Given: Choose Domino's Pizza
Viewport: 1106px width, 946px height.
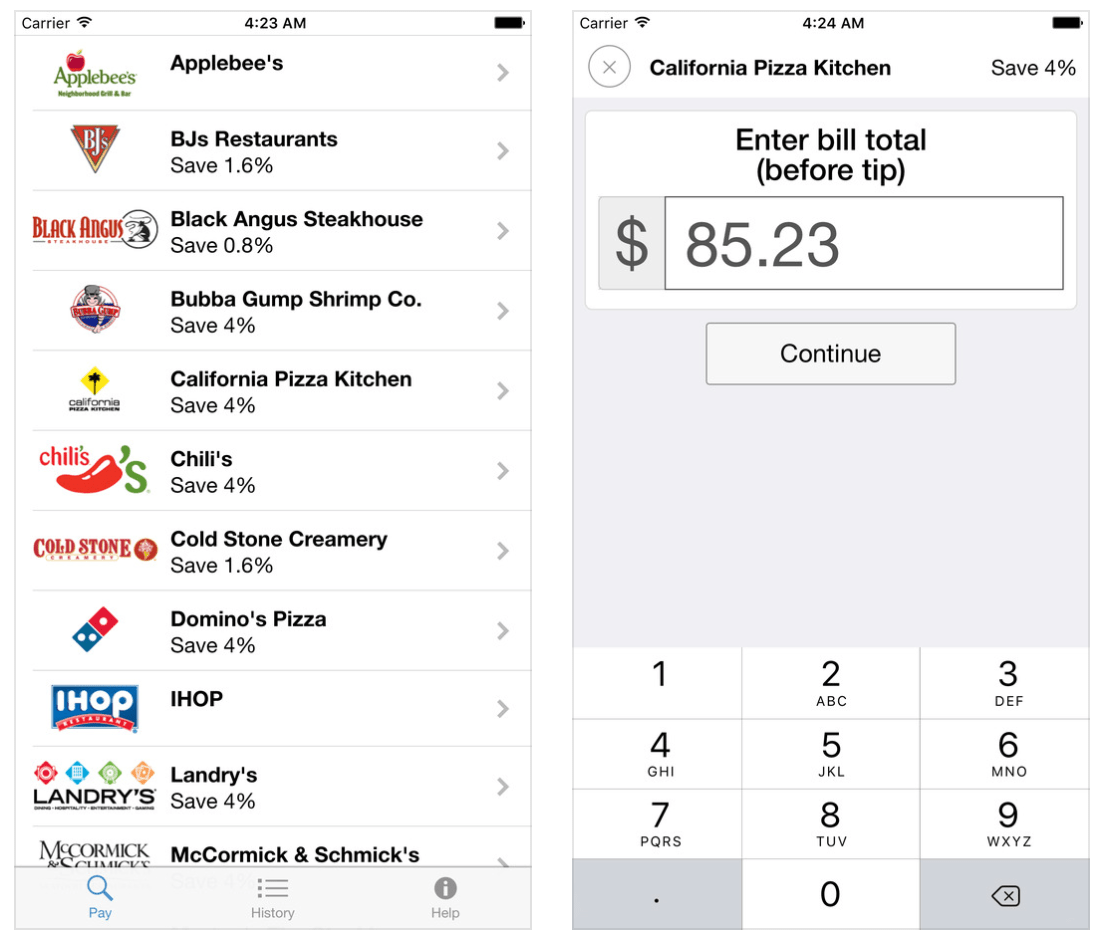Looking at the screenshot, I should coord(280,631).
